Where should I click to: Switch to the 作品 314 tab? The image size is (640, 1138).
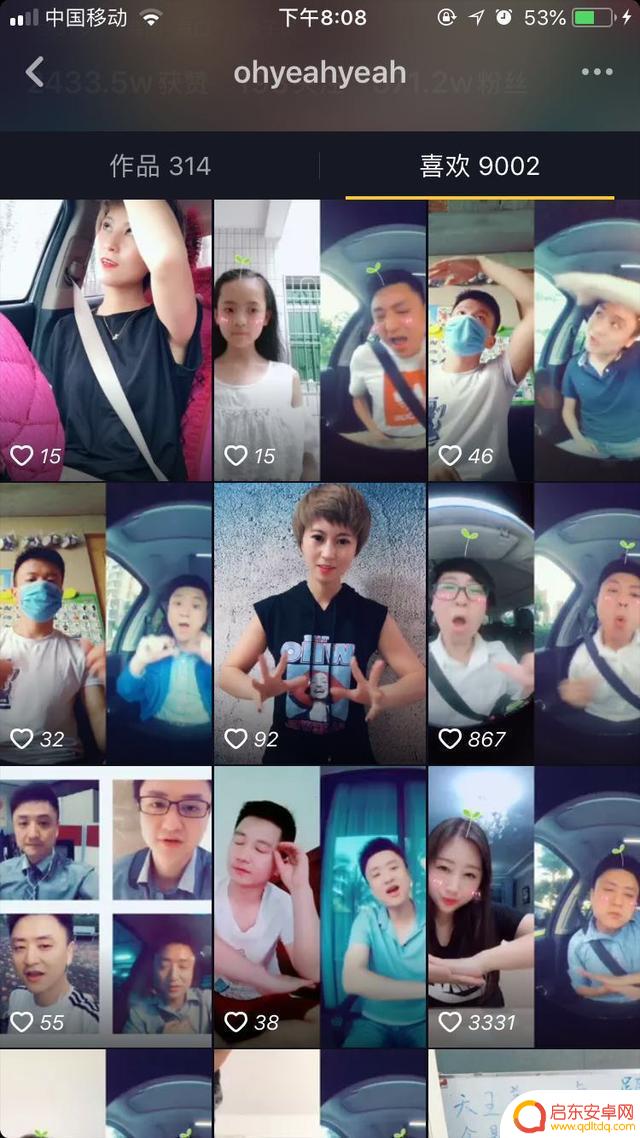coord(160,166)
